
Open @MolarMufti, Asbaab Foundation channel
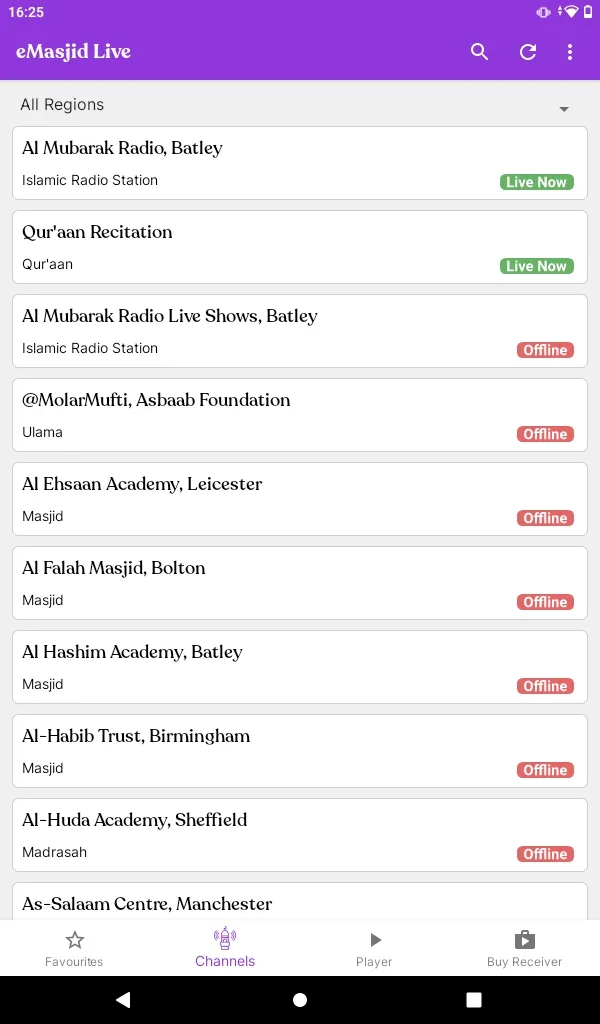[300, 415]
